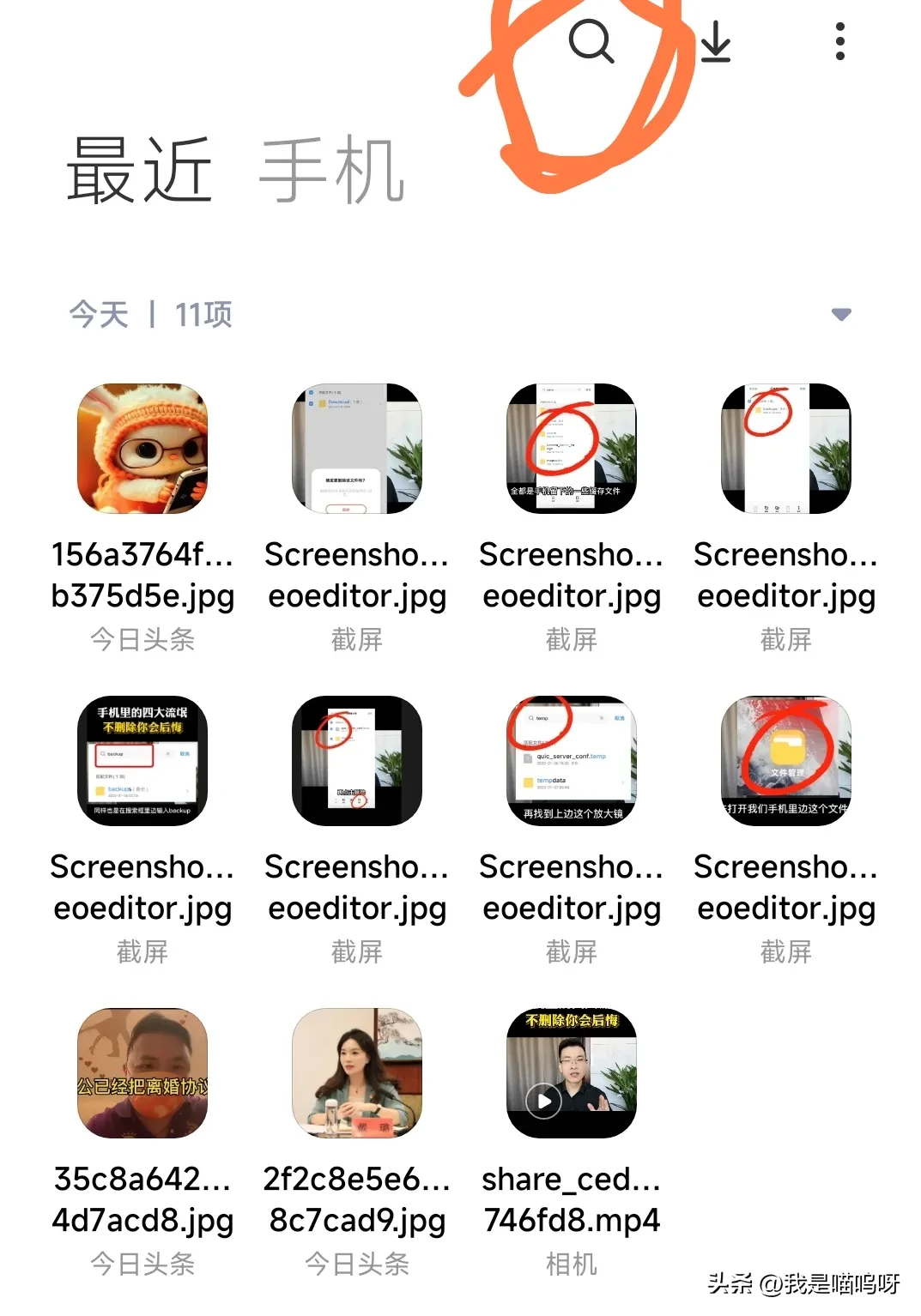
Task: Open screenshot titled 手机里的四大流氓
Action: [x=142, y=761]
